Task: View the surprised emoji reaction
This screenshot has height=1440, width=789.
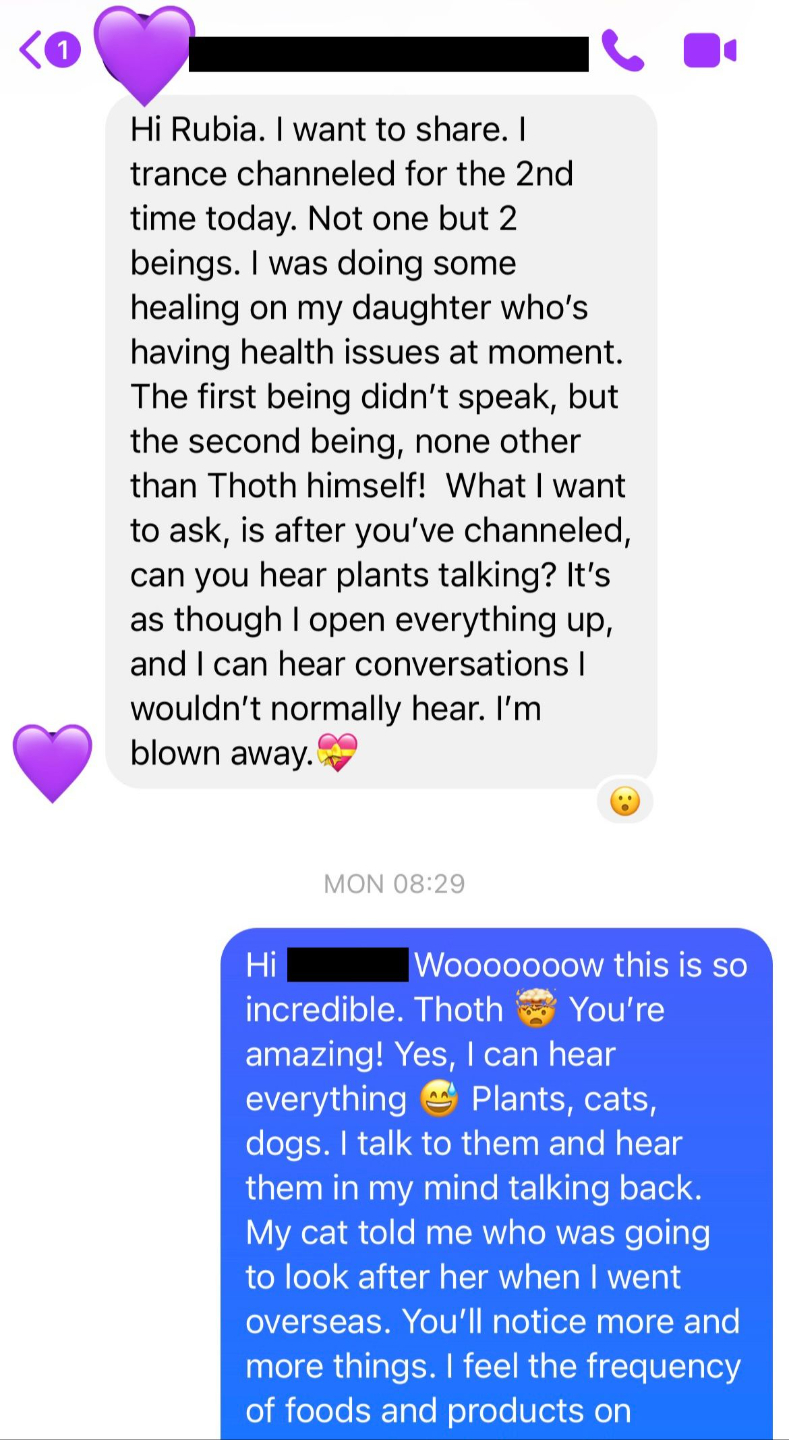Action: tap(625, 801)
